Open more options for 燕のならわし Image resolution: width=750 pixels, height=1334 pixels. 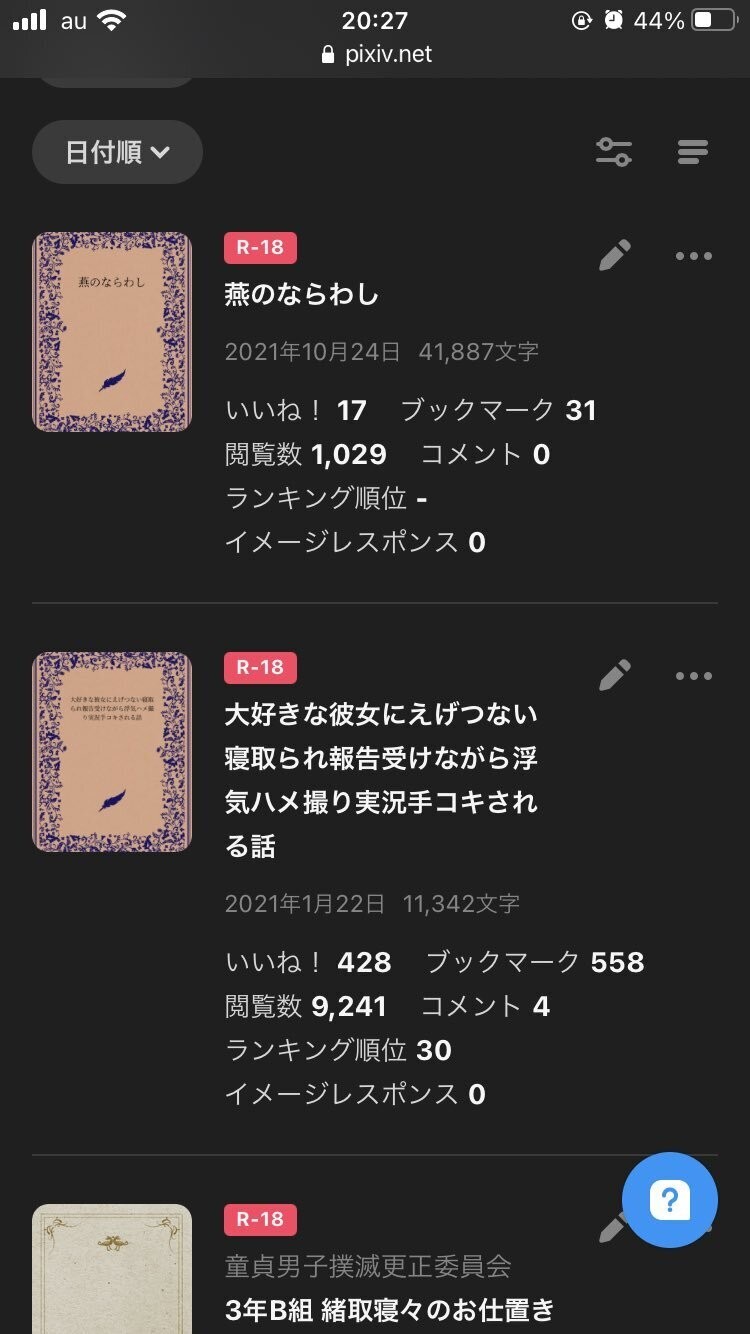(x=693, y=256)
